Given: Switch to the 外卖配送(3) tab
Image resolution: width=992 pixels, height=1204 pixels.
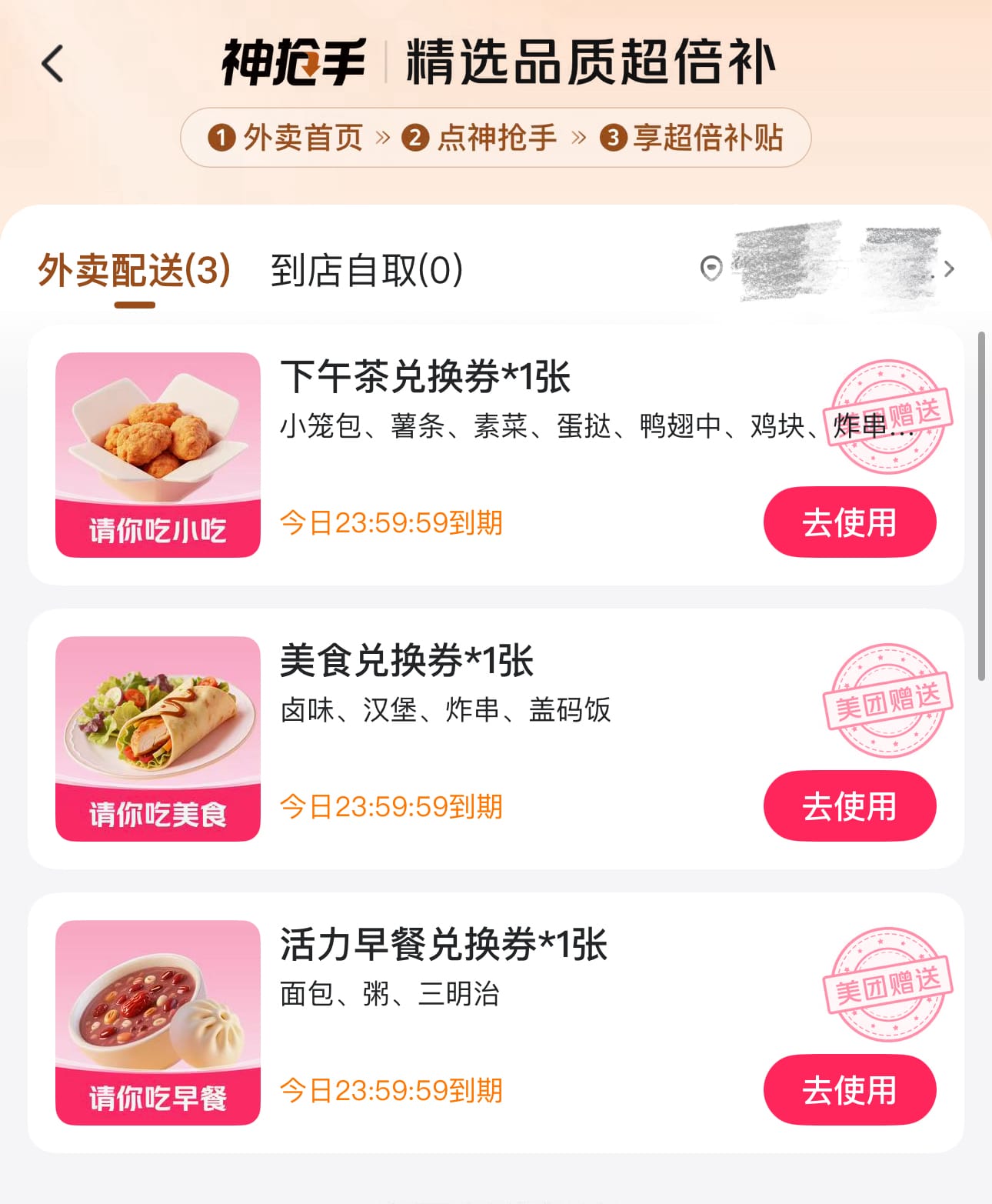Looking at the screenshot, I should coord(135,271).
